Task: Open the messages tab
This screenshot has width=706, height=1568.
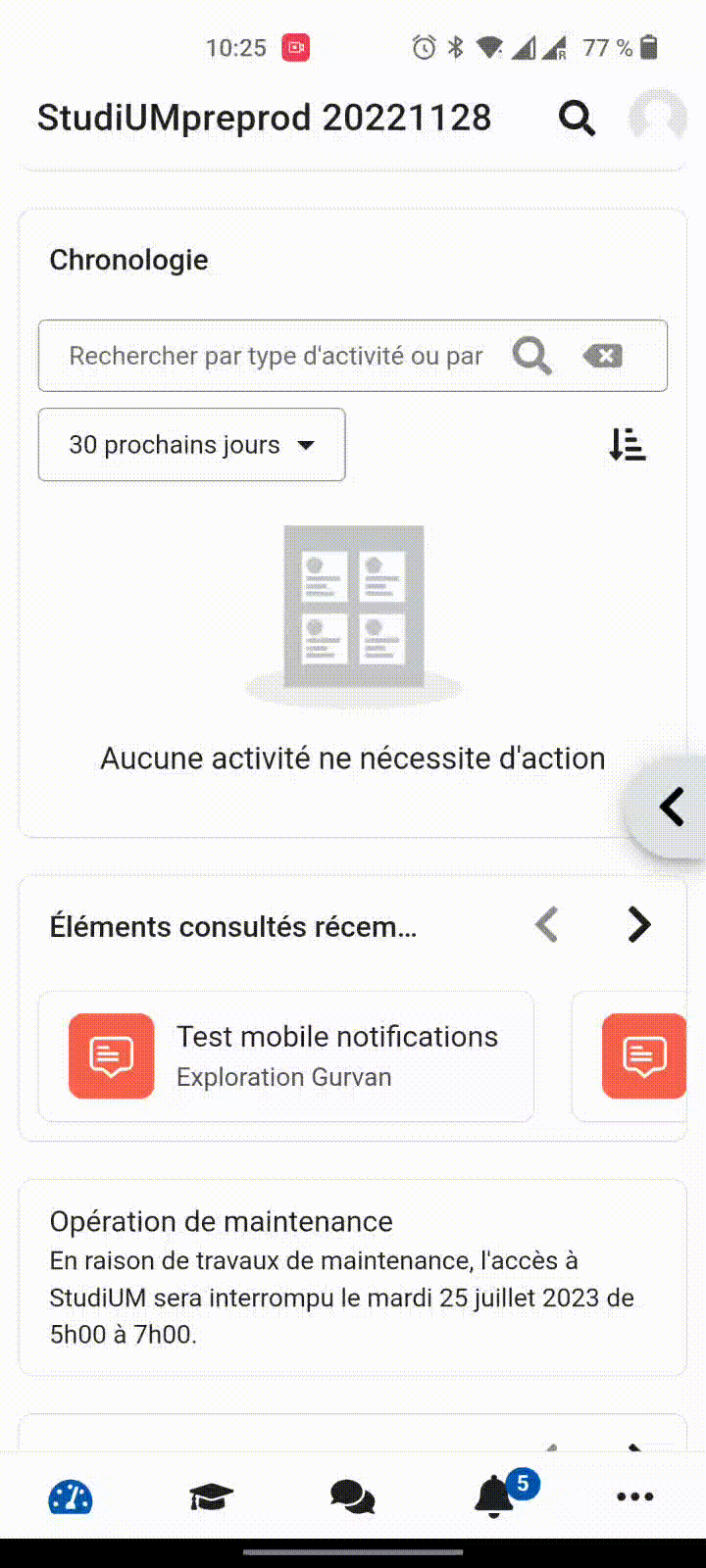Action: tap(353, 1496)
